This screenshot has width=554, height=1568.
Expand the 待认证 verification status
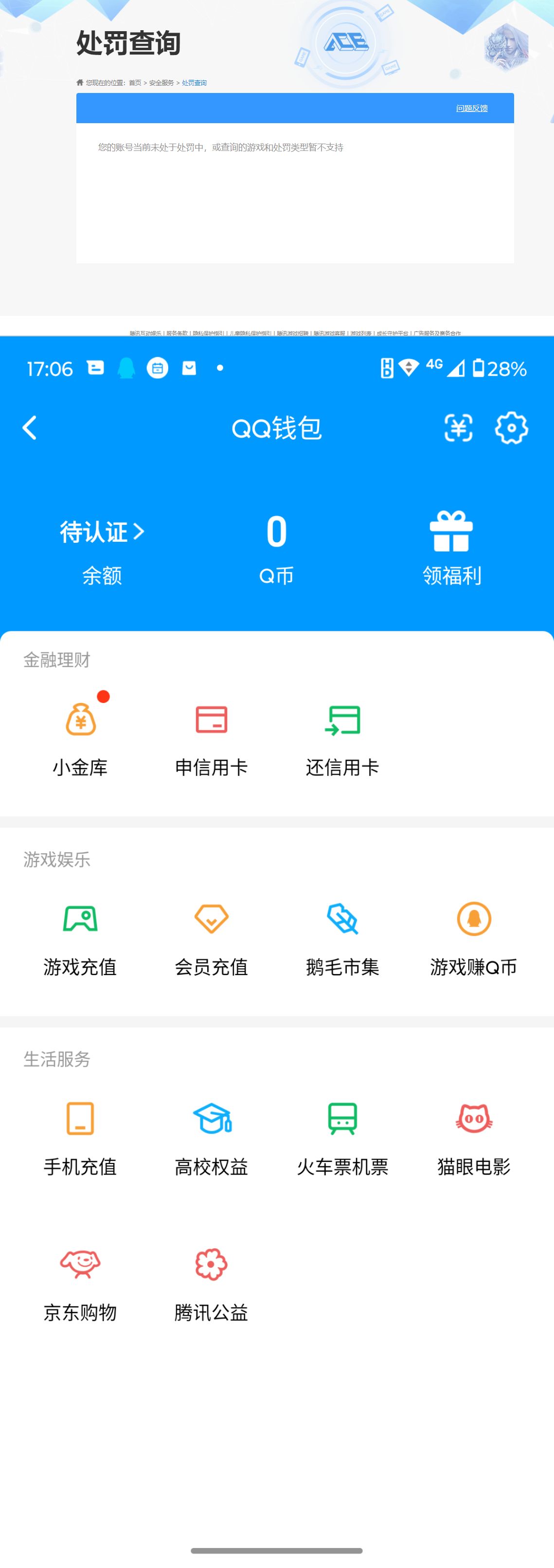pyautogui.click(x=100, y=532)
